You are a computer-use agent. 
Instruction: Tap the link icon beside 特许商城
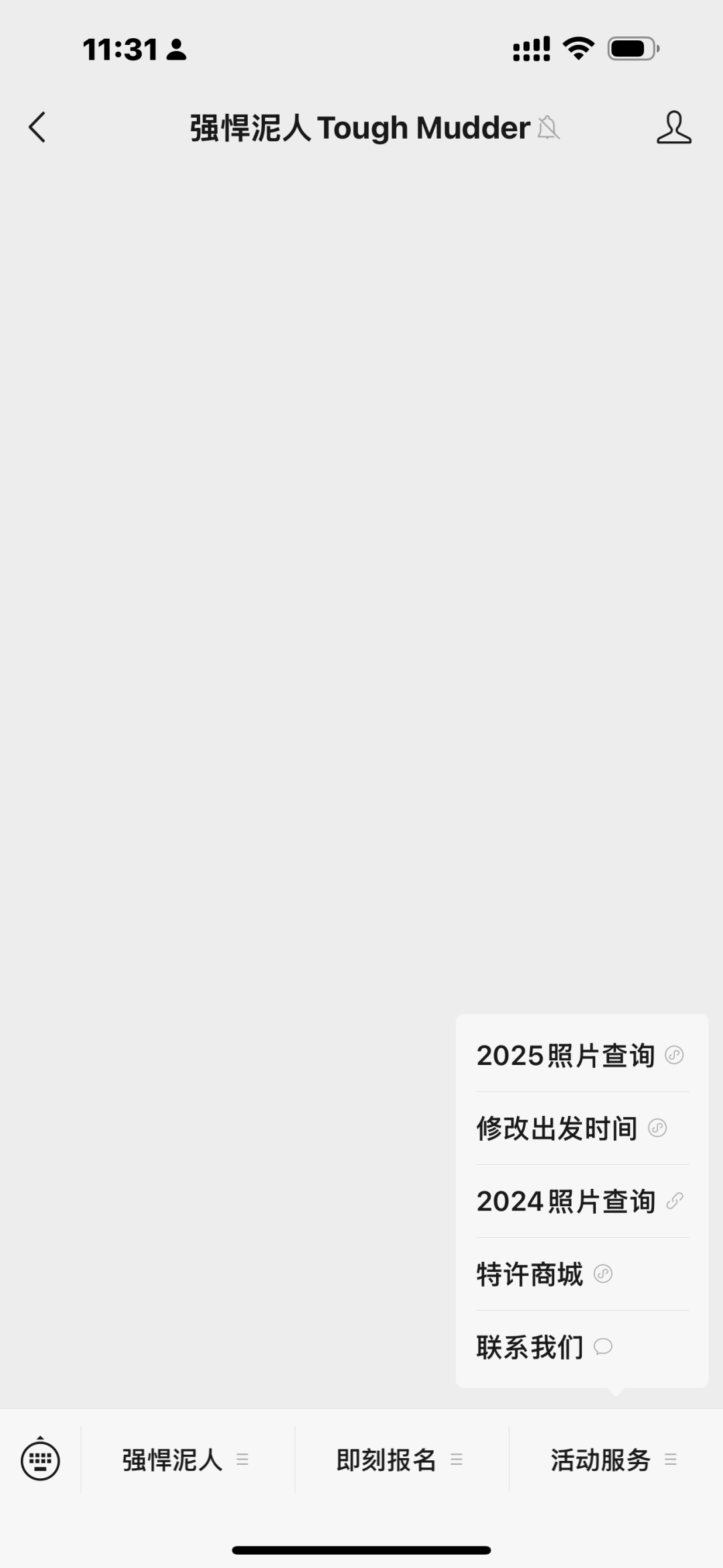click(603, 1273)
